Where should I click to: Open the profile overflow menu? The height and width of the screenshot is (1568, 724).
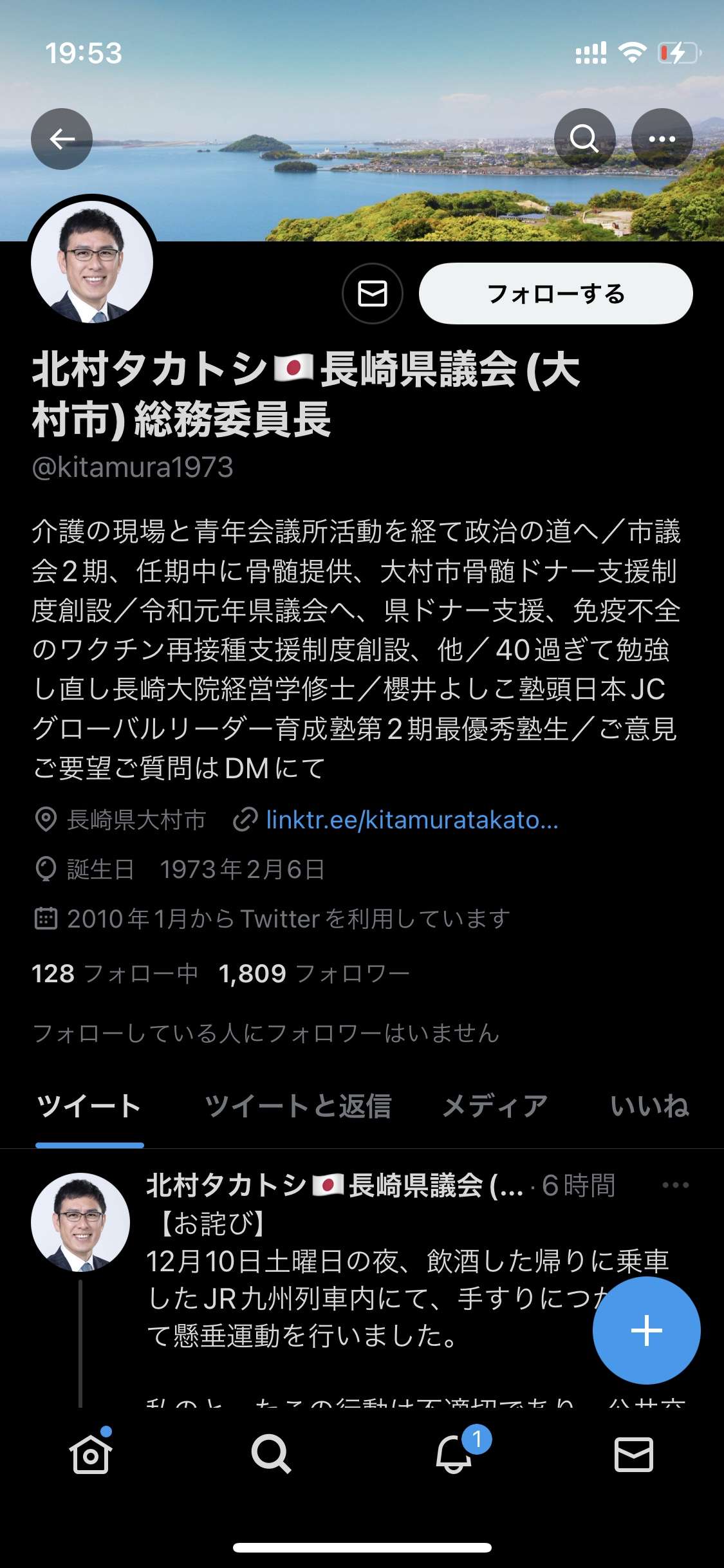(662, 138)
